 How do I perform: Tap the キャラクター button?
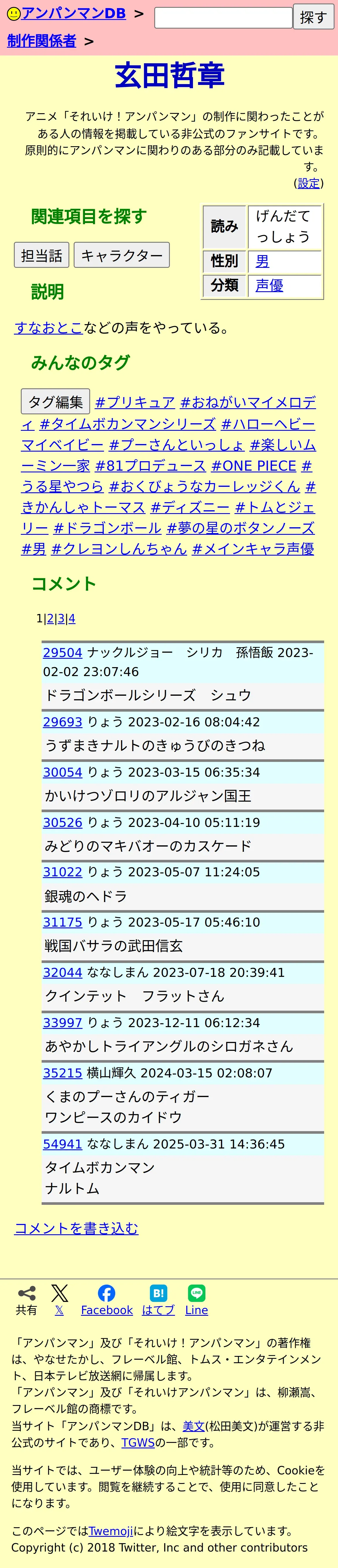122,255
